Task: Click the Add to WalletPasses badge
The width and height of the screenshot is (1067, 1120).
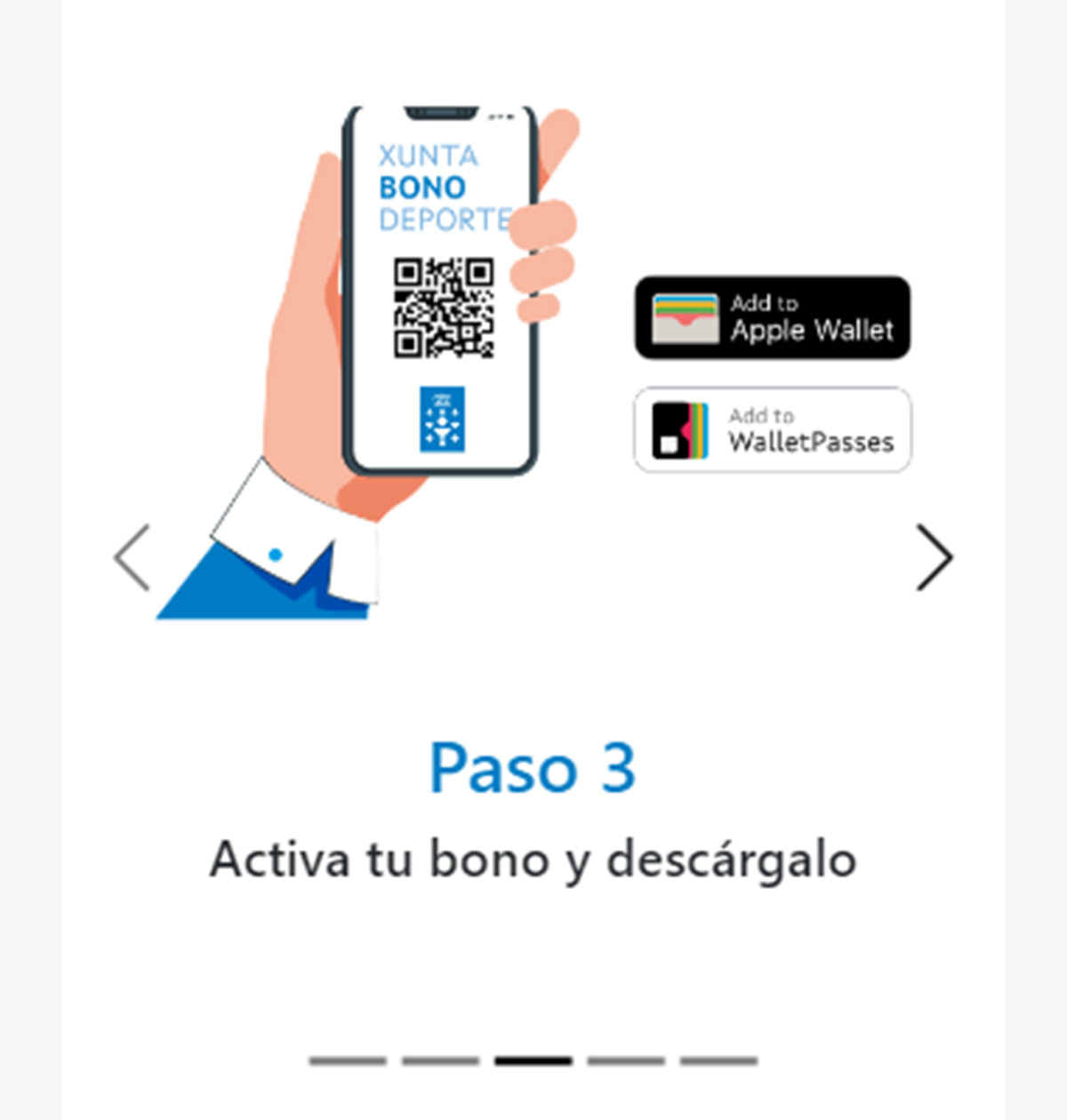Action: pyautogui.click(x=770, y=430)
